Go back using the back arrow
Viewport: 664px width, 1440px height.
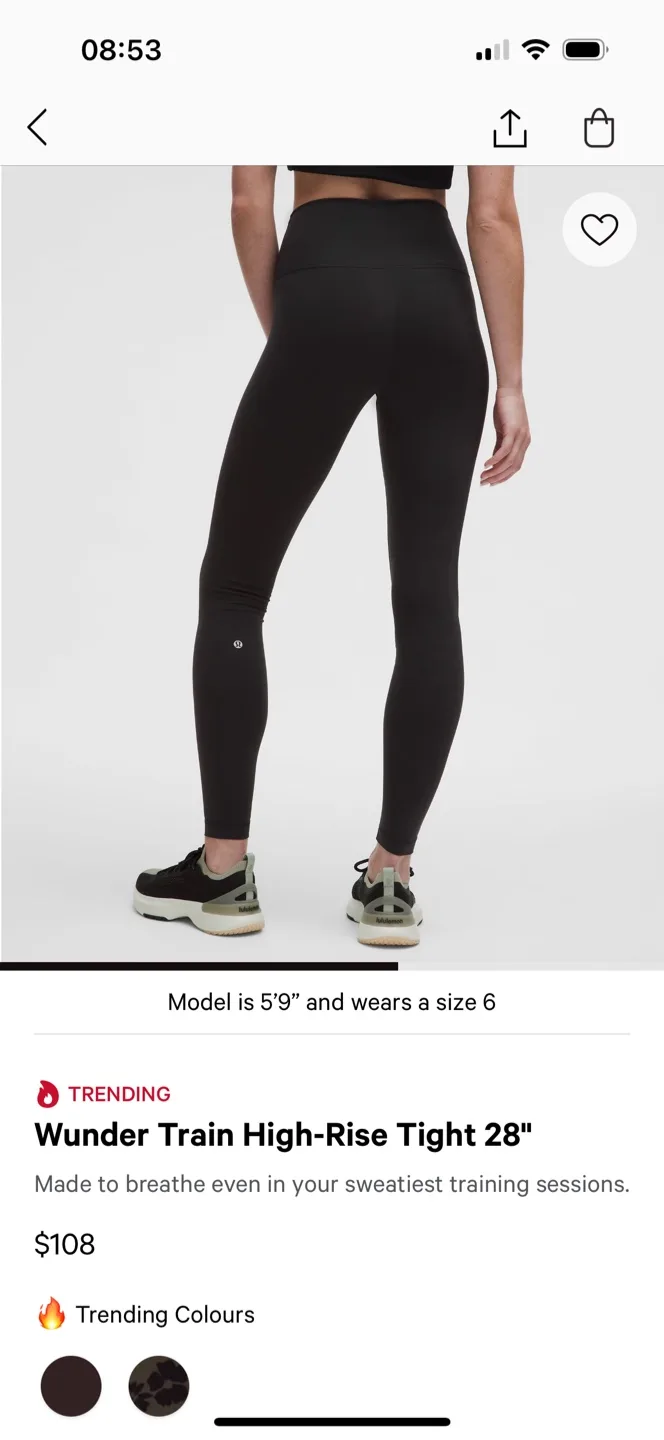pos(37,128)
